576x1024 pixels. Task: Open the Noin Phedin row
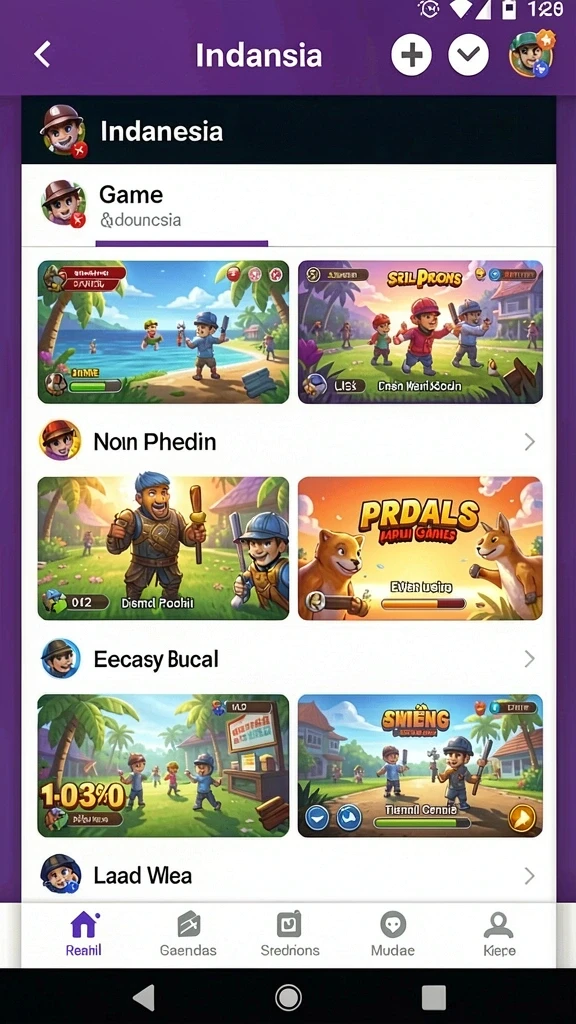pos(288,441)
